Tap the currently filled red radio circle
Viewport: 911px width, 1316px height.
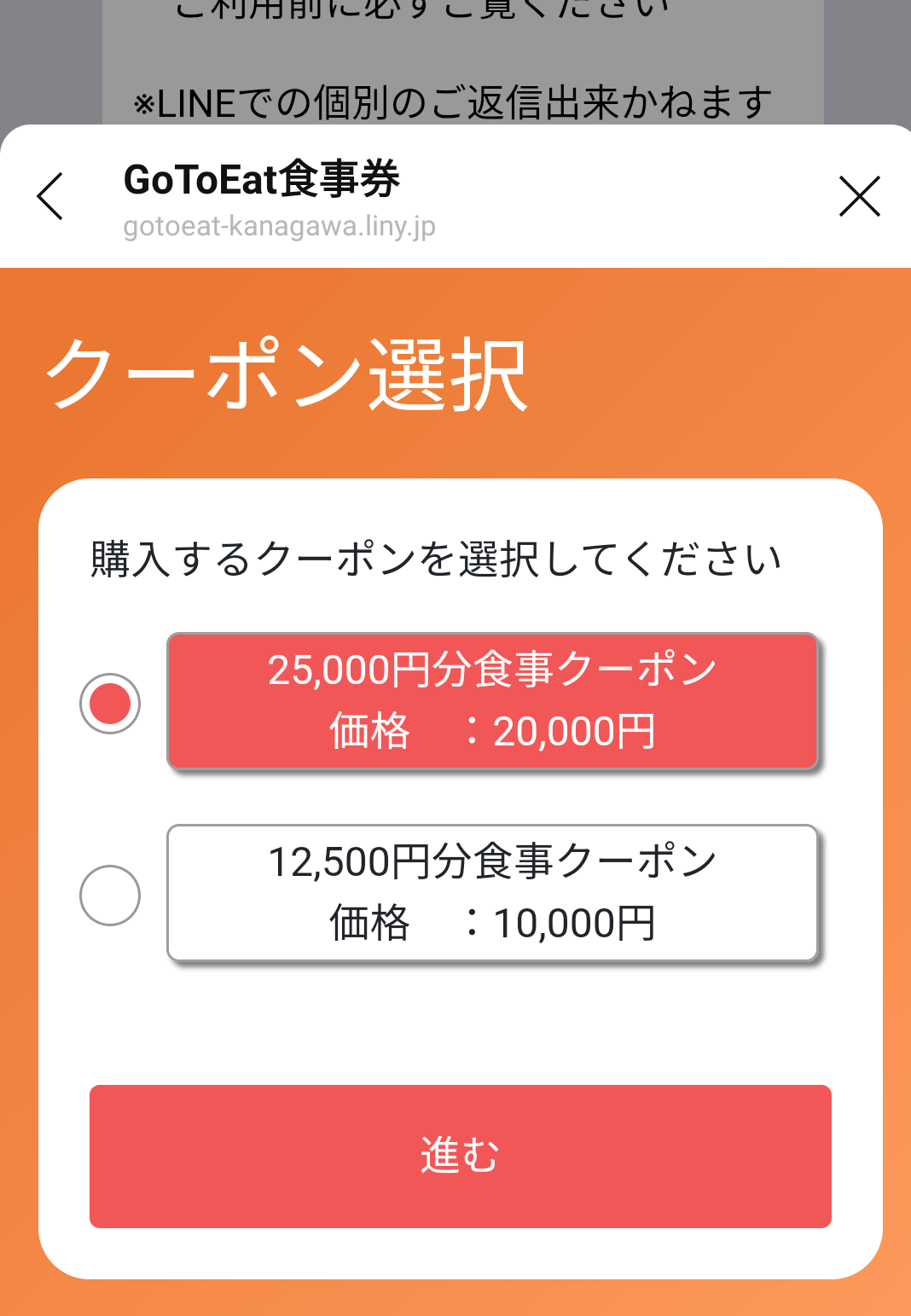point(112,701)
